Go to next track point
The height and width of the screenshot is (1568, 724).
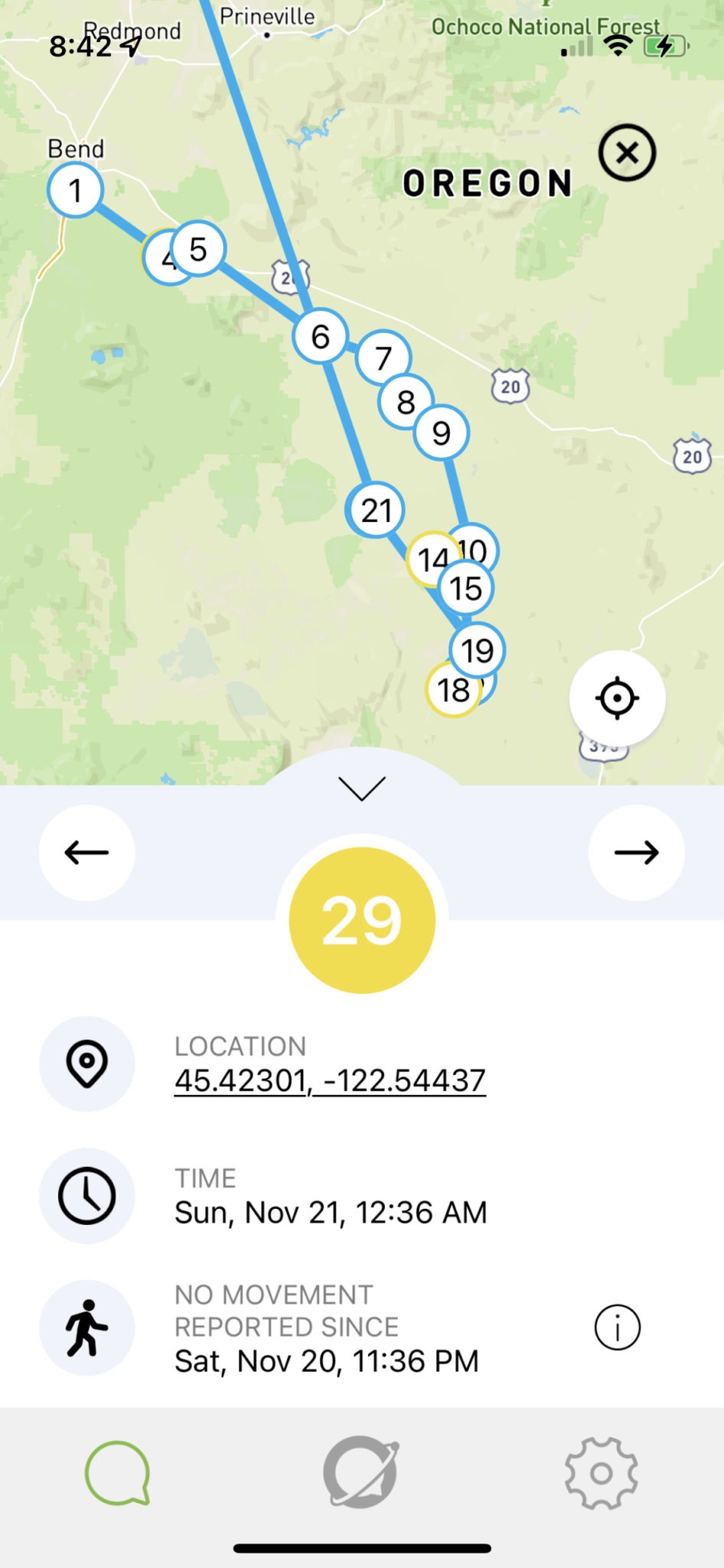(637, 852)
